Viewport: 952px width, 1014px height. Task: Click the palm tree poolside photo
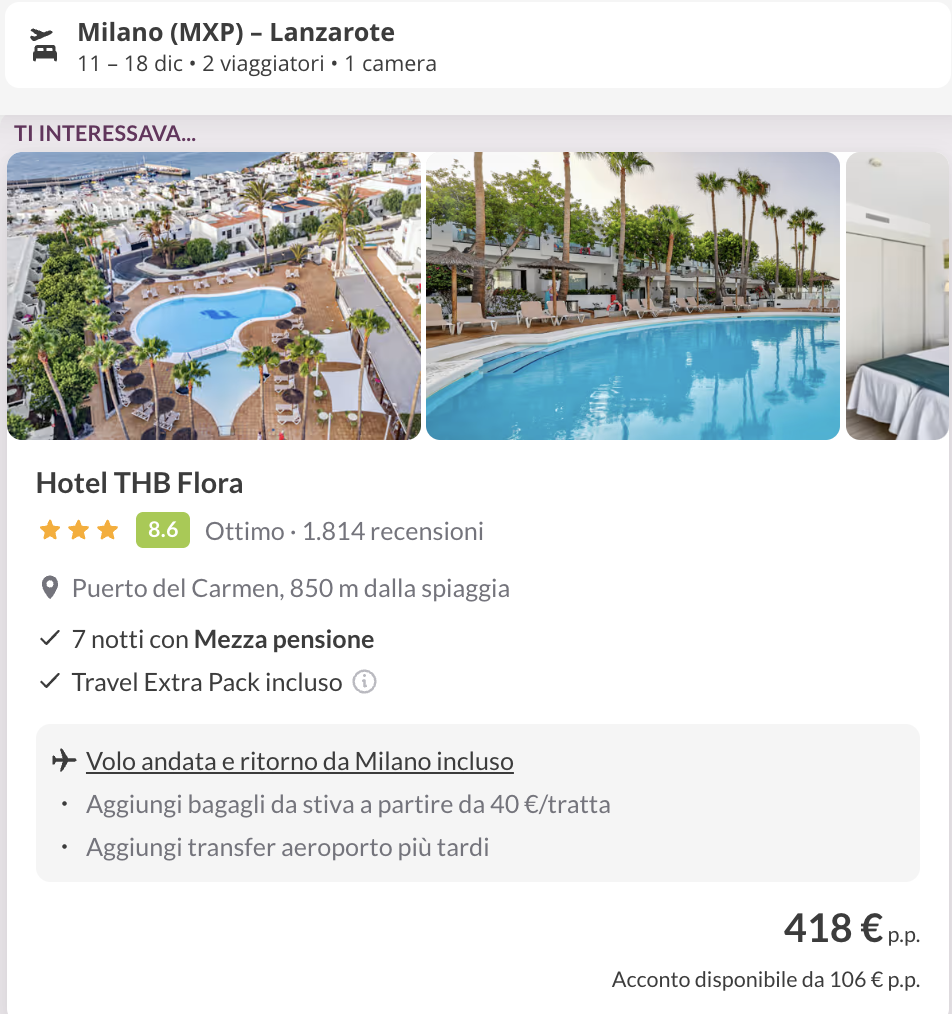(632, 295)
